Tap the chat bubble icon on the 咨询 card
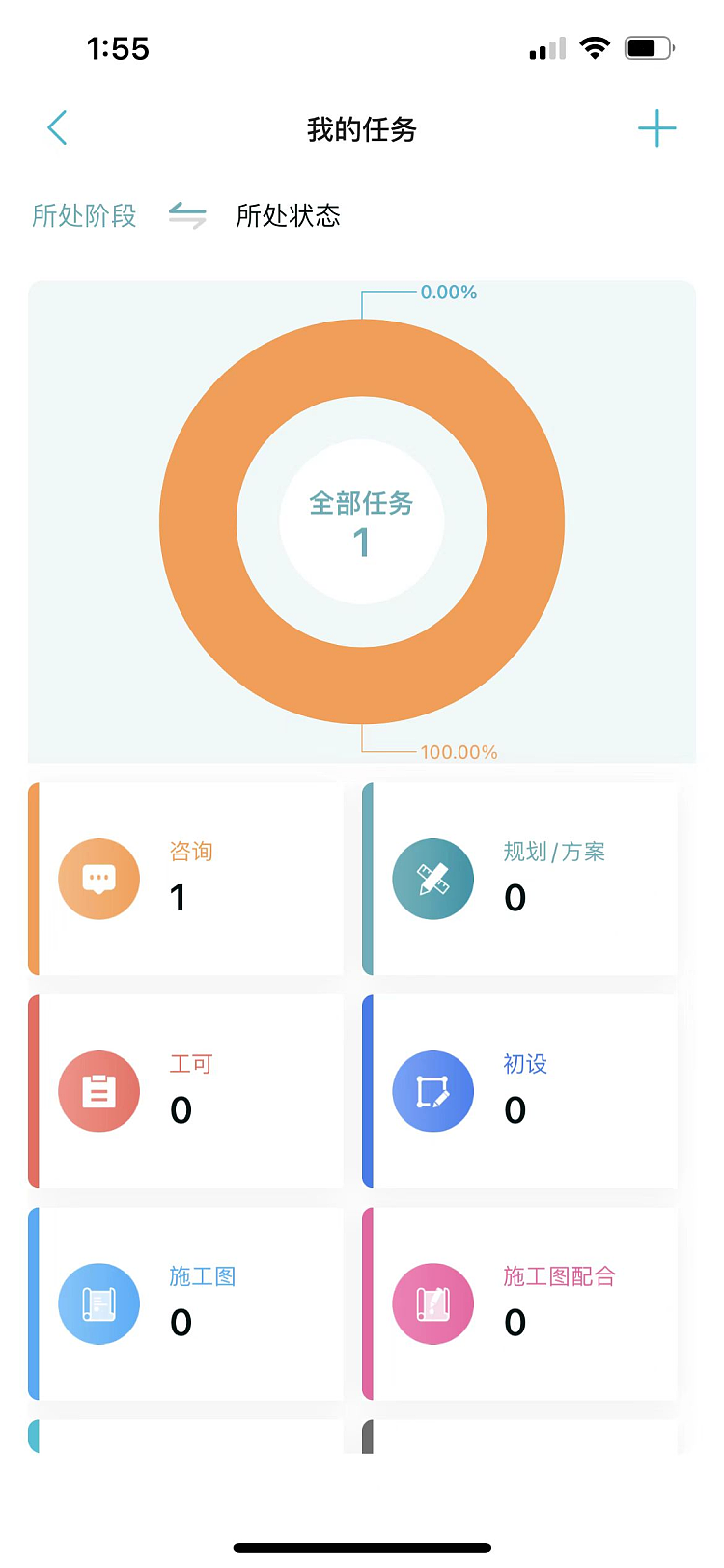This screenshot has height=1568, width=724. (x=99, y=878)
